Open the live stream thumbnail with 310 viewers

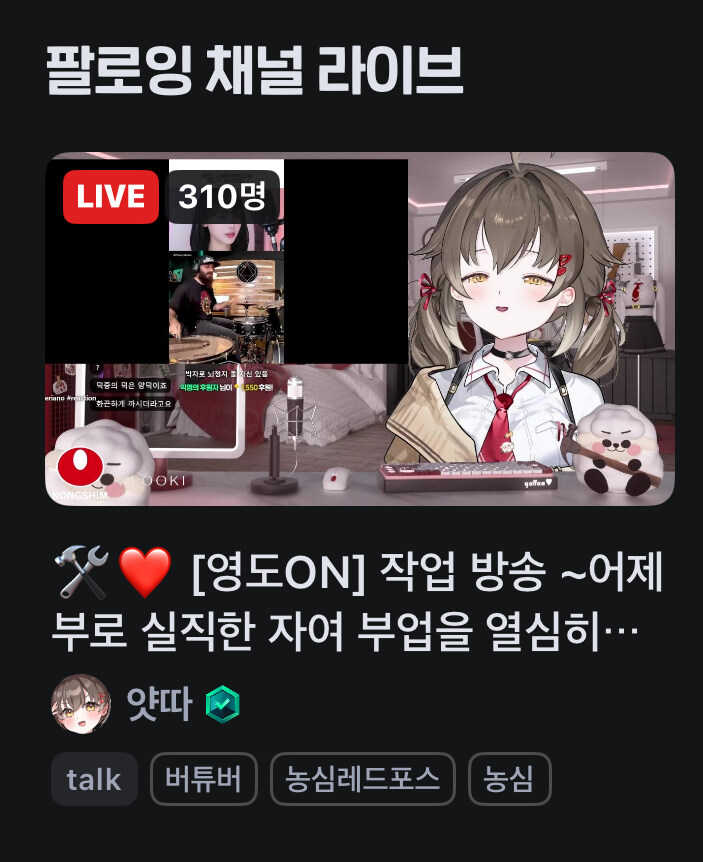[360, 330]
